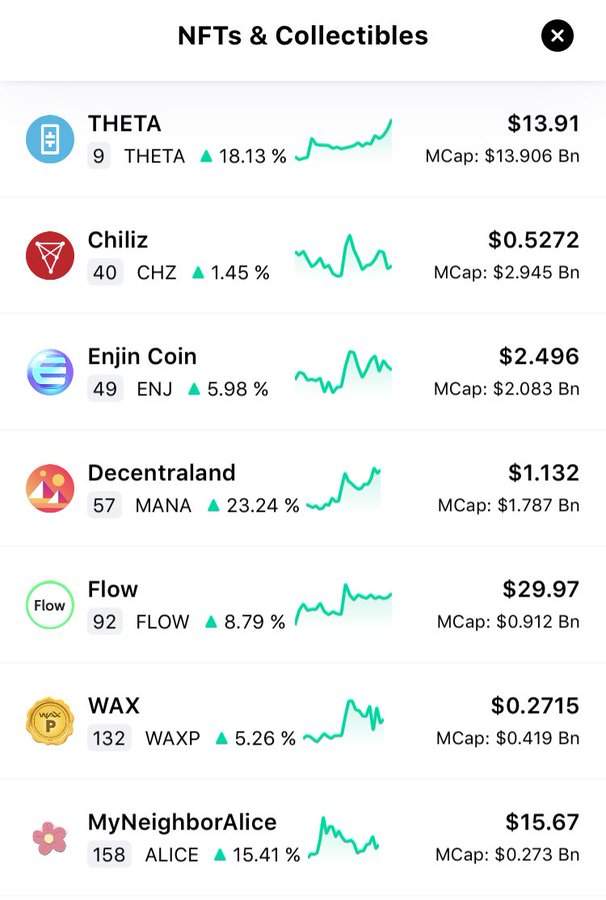Open the Flow coin entry

coord(303,606)
